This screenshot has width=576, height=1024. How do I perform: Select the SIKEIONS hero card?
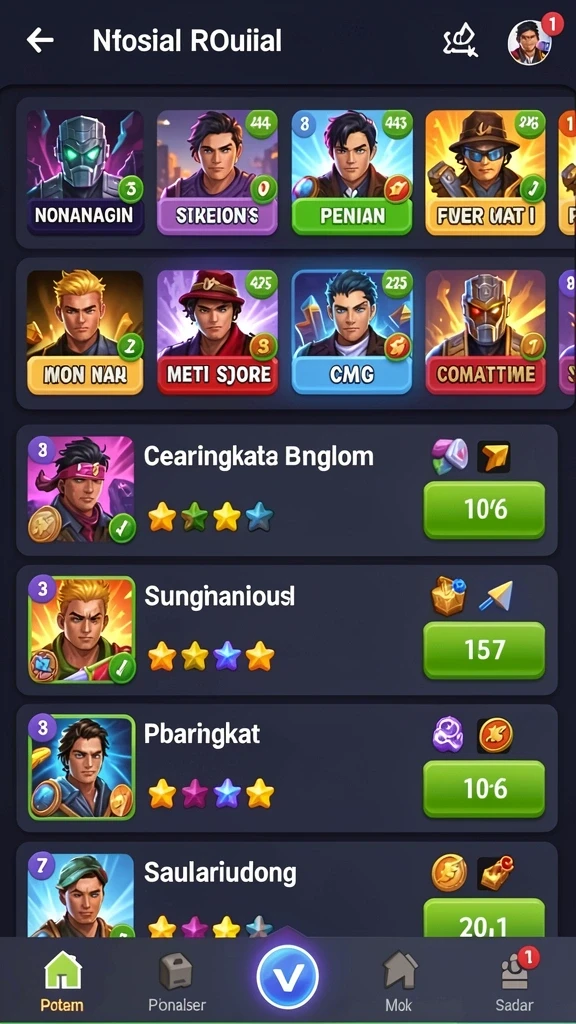click(x=217, y=172)
